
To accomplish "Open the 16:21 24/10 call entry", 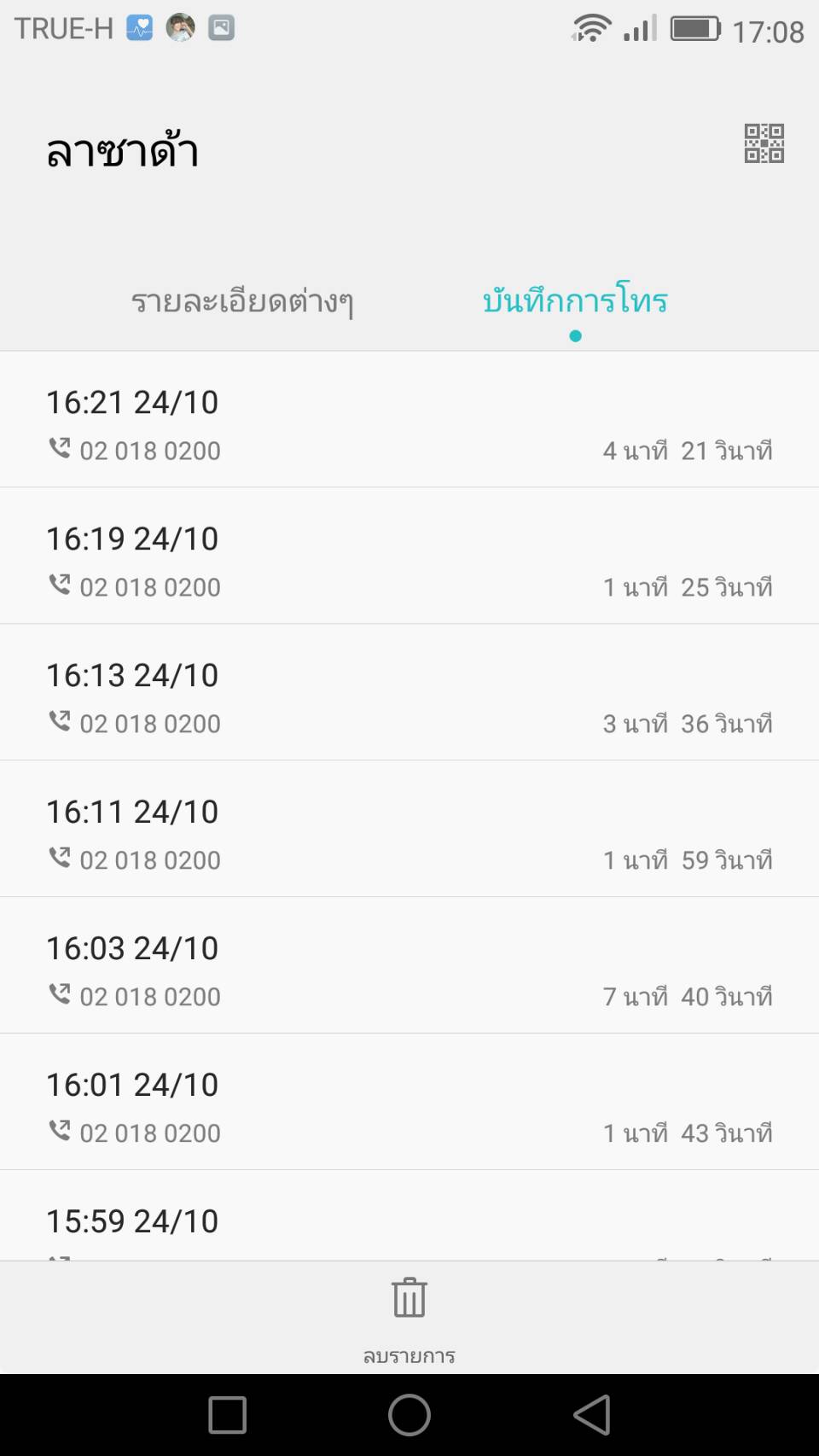I will 409,420.
